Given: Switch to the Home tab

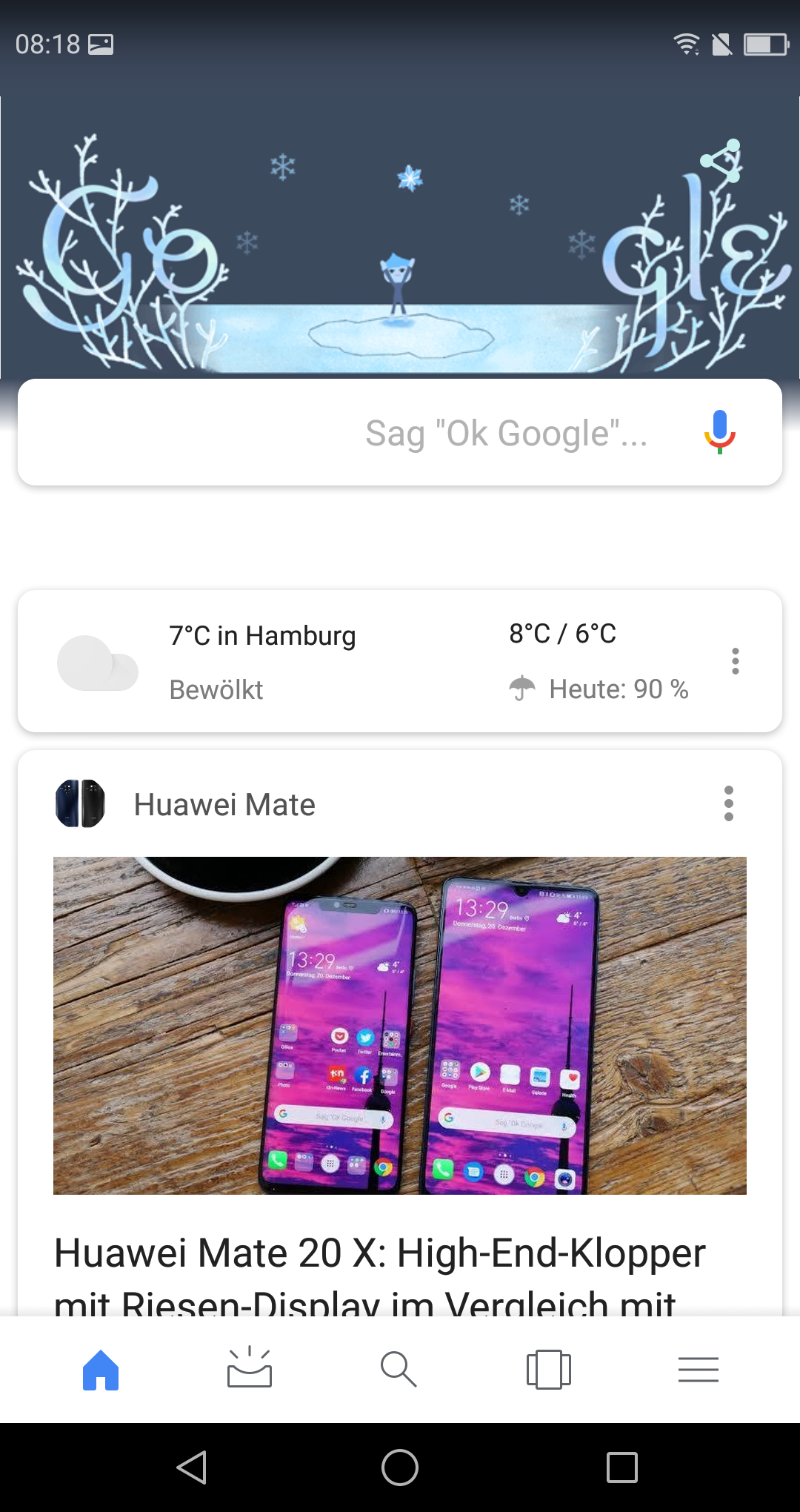Looking at the screenshot, I should tap(101, 1370).
